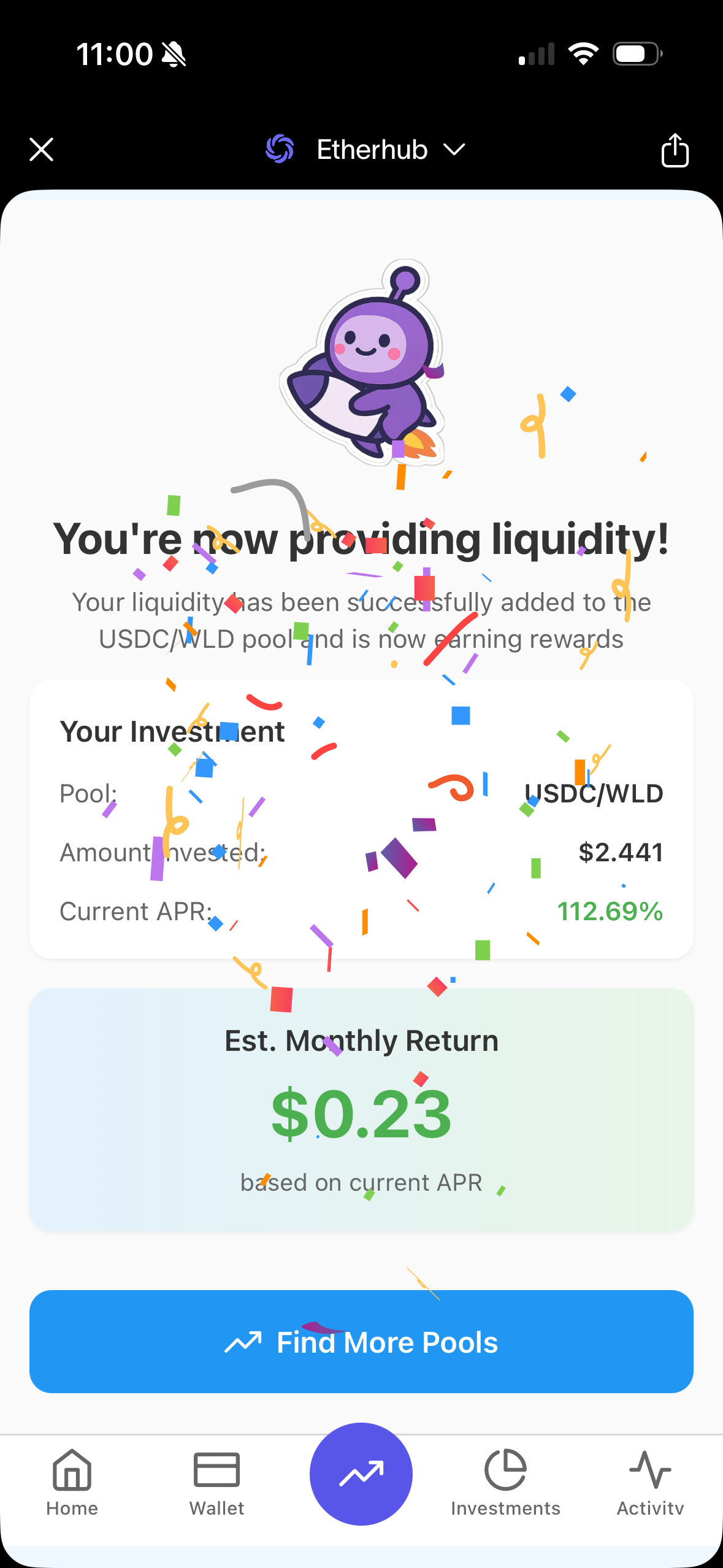The width and height of the screenshot is (723, 1568).
Task: Tap the $0.23 monthly return figure
Action: pos(361,1115)
